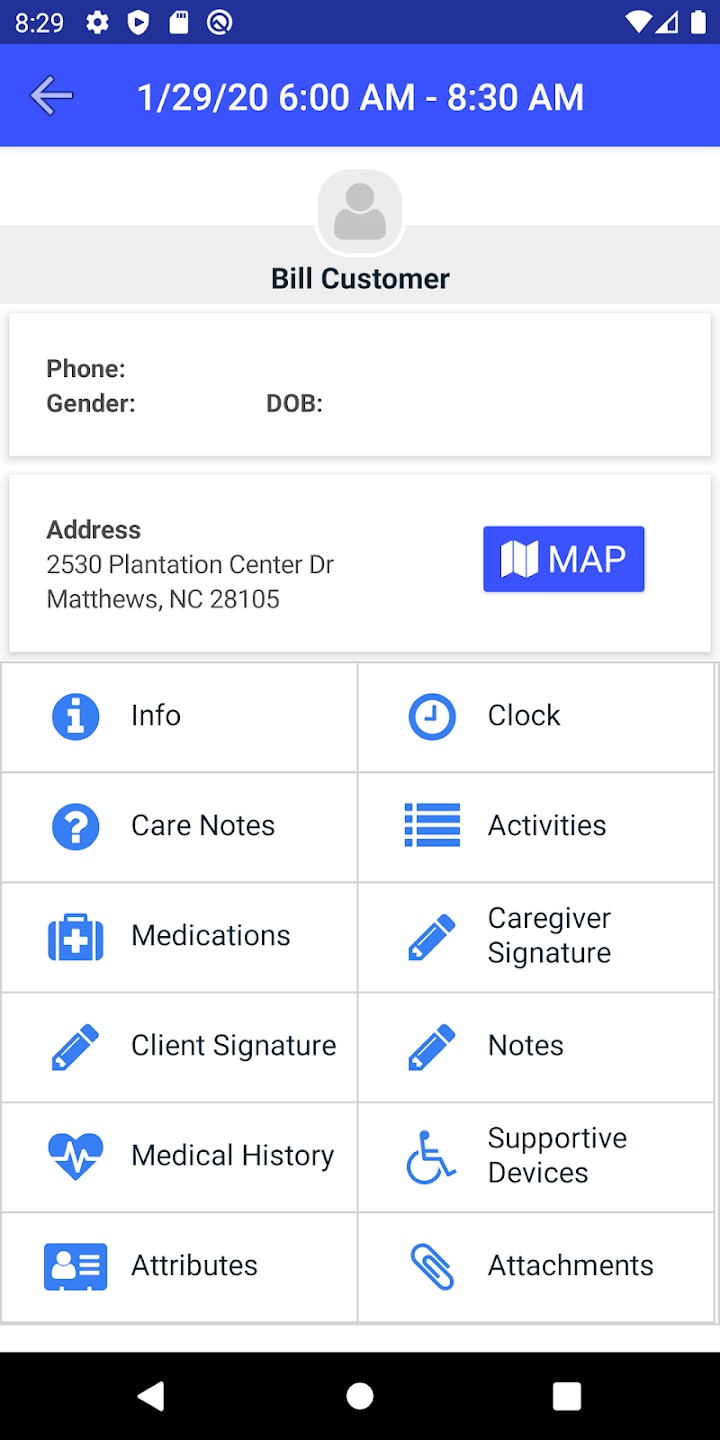Go back using the header arrow
Image resolution: width=720 pixels, height=1440 pixels.
click(51, 96)
